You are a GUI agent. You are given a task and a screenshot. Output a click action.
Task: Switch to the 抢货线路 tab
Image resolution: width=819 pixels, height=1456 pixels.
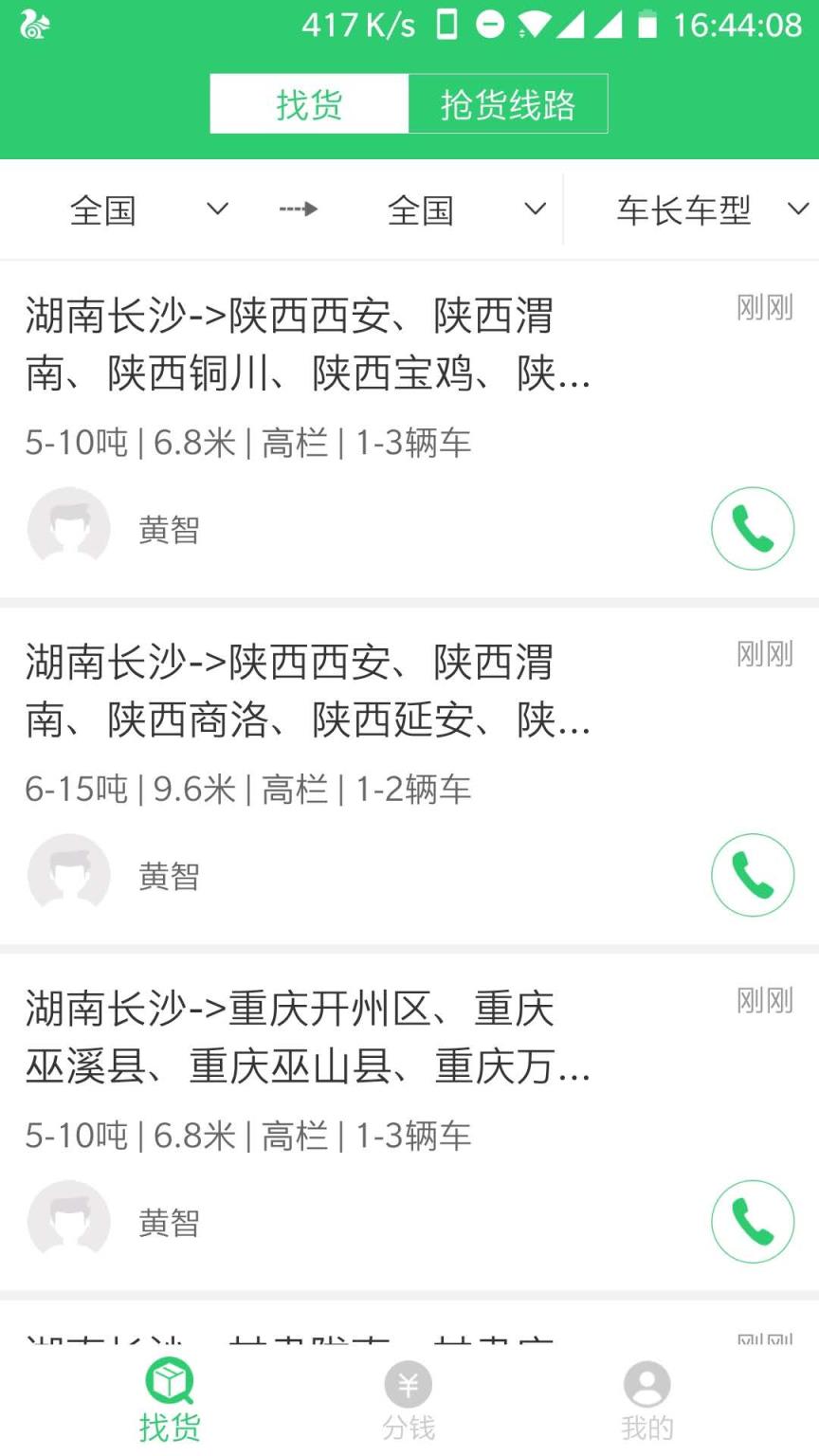pyautogui.click(x=508, y=103)
